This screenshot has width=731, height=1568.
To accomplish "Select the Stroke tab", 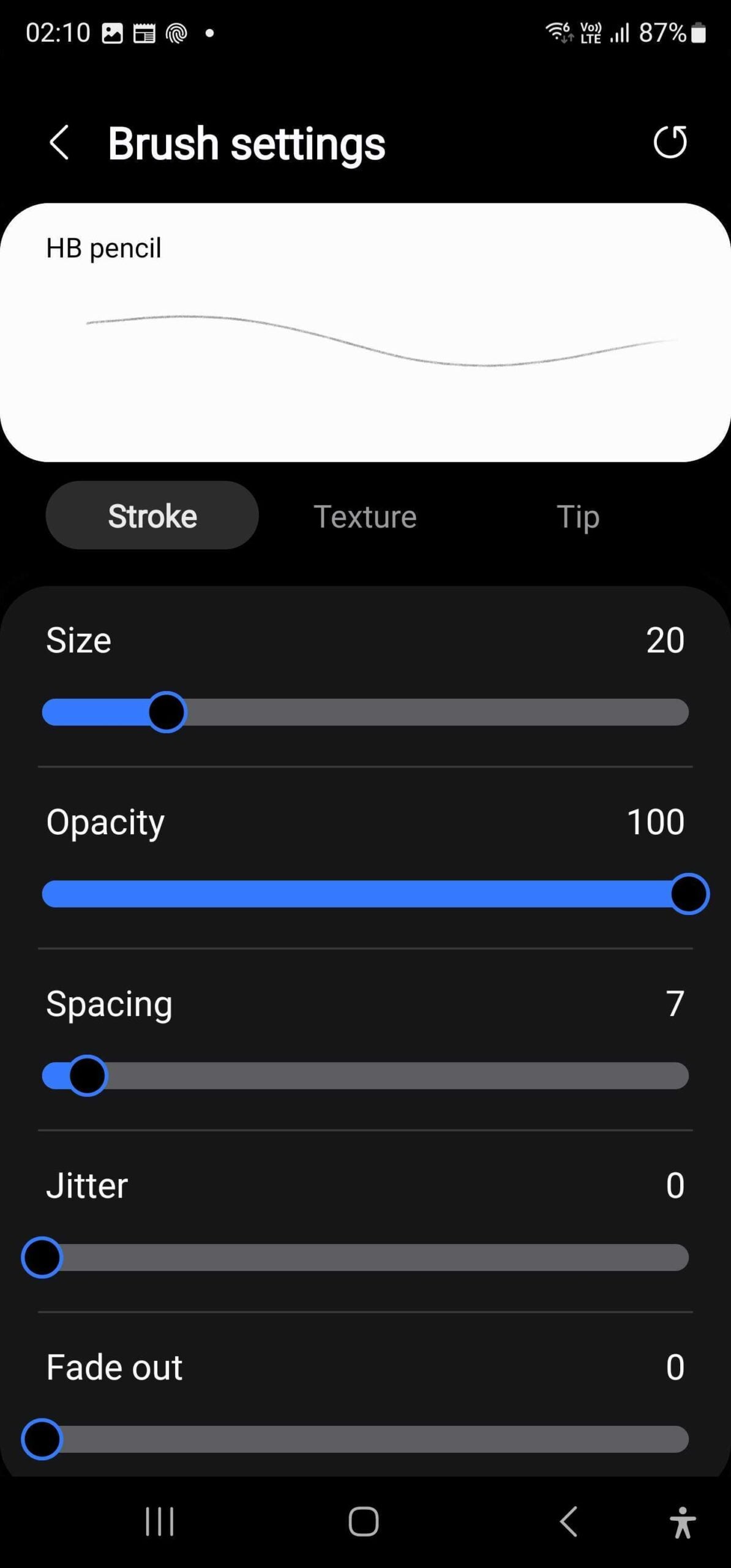I will [x=152, y=516].
